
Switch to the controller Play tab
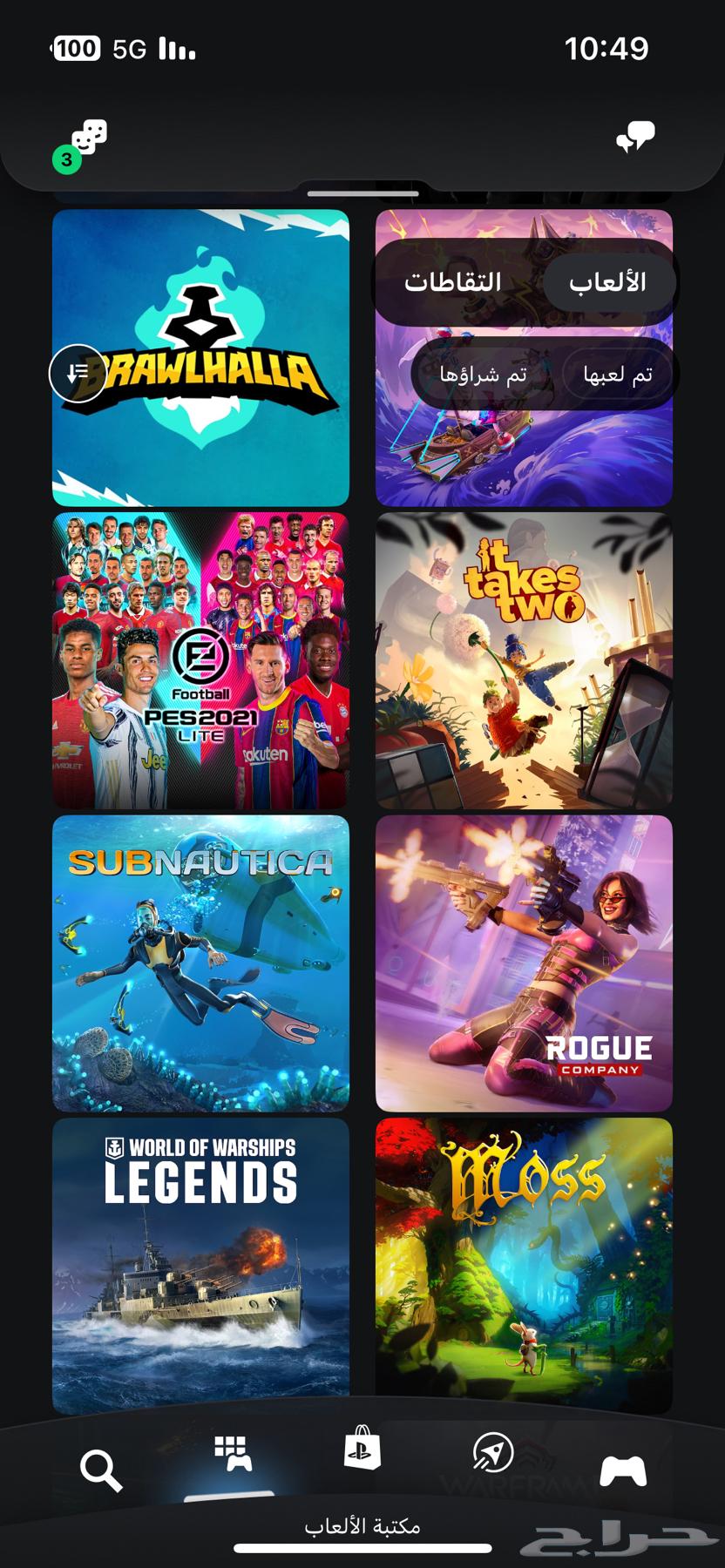[623, 1470]
